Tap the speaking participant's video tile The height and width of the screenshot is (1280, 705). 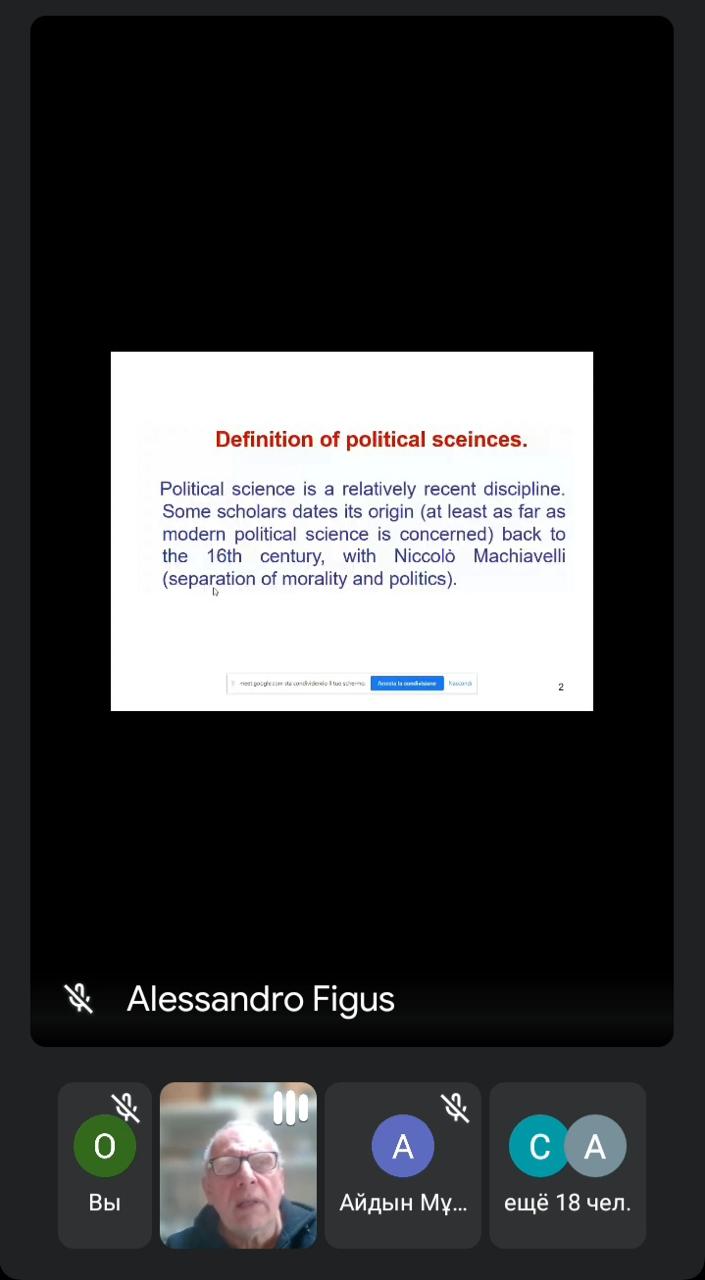pyautogui.click(x=238, y=1165)
